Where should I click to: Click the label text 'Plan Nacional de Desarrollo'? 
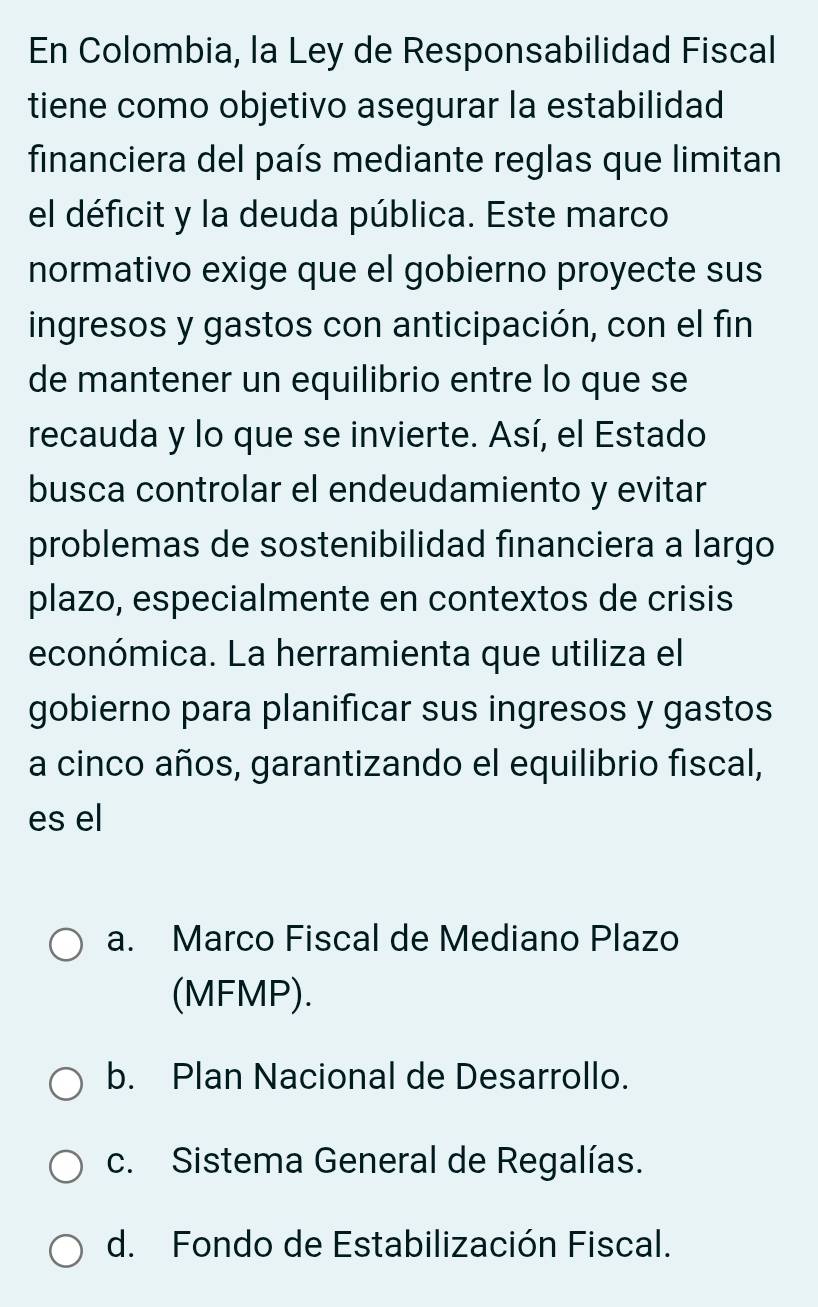coord(402,1076)
